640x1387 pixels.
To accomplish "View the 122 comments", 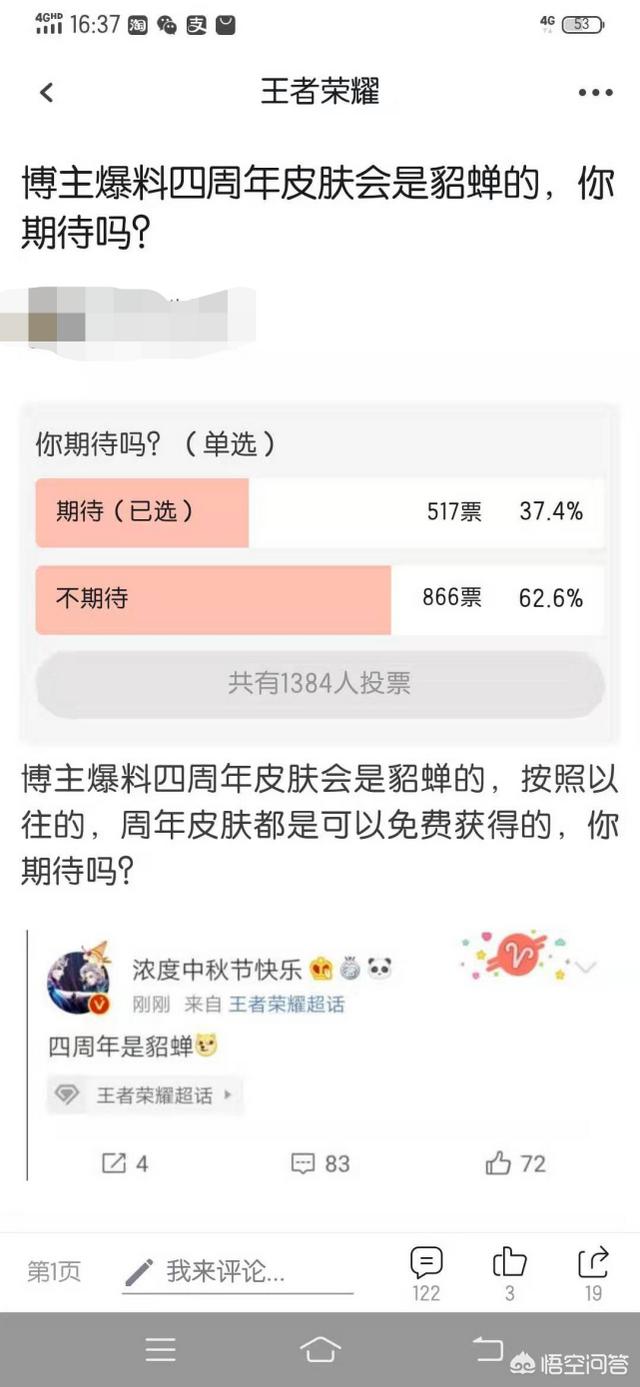I will pos(426,1273).
